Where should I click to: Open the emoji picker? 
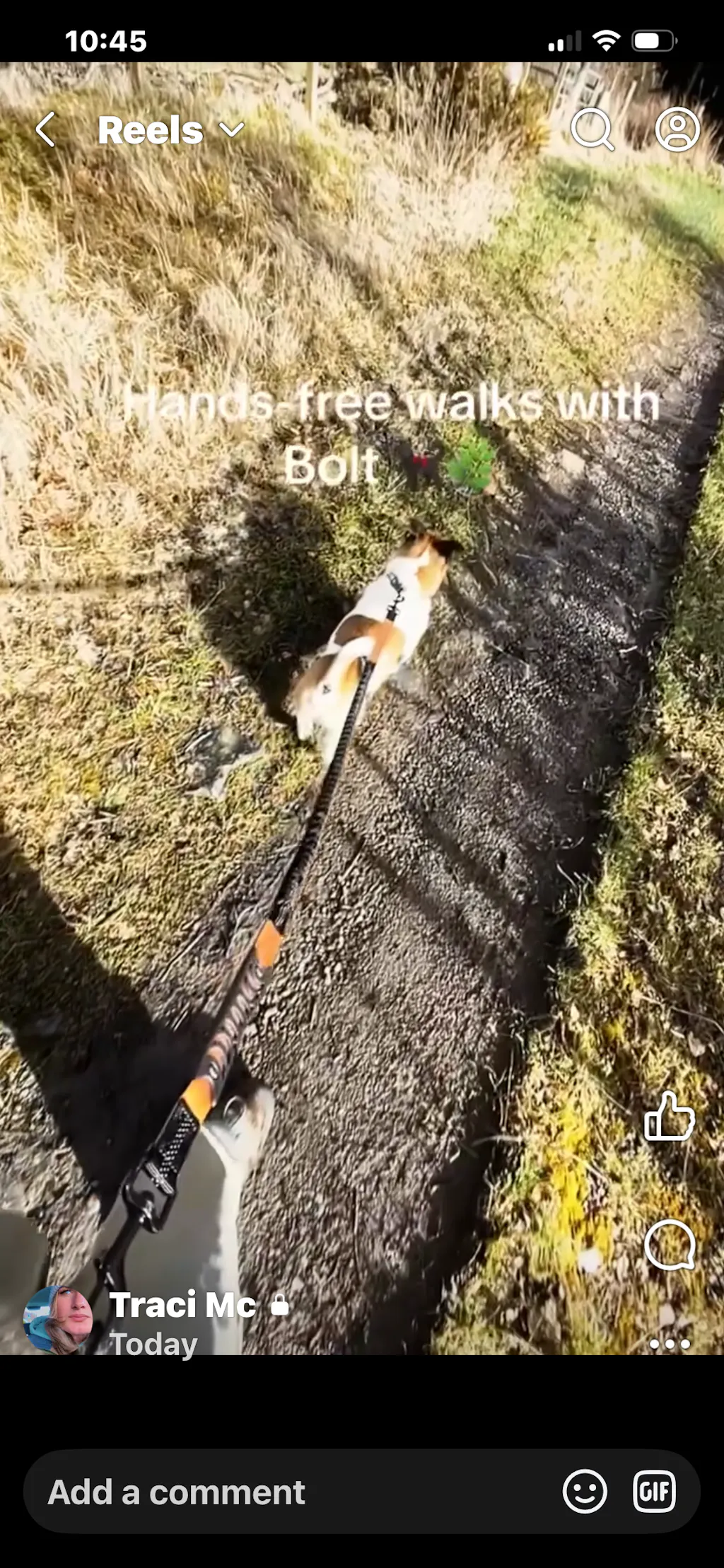pos(585,1492)
